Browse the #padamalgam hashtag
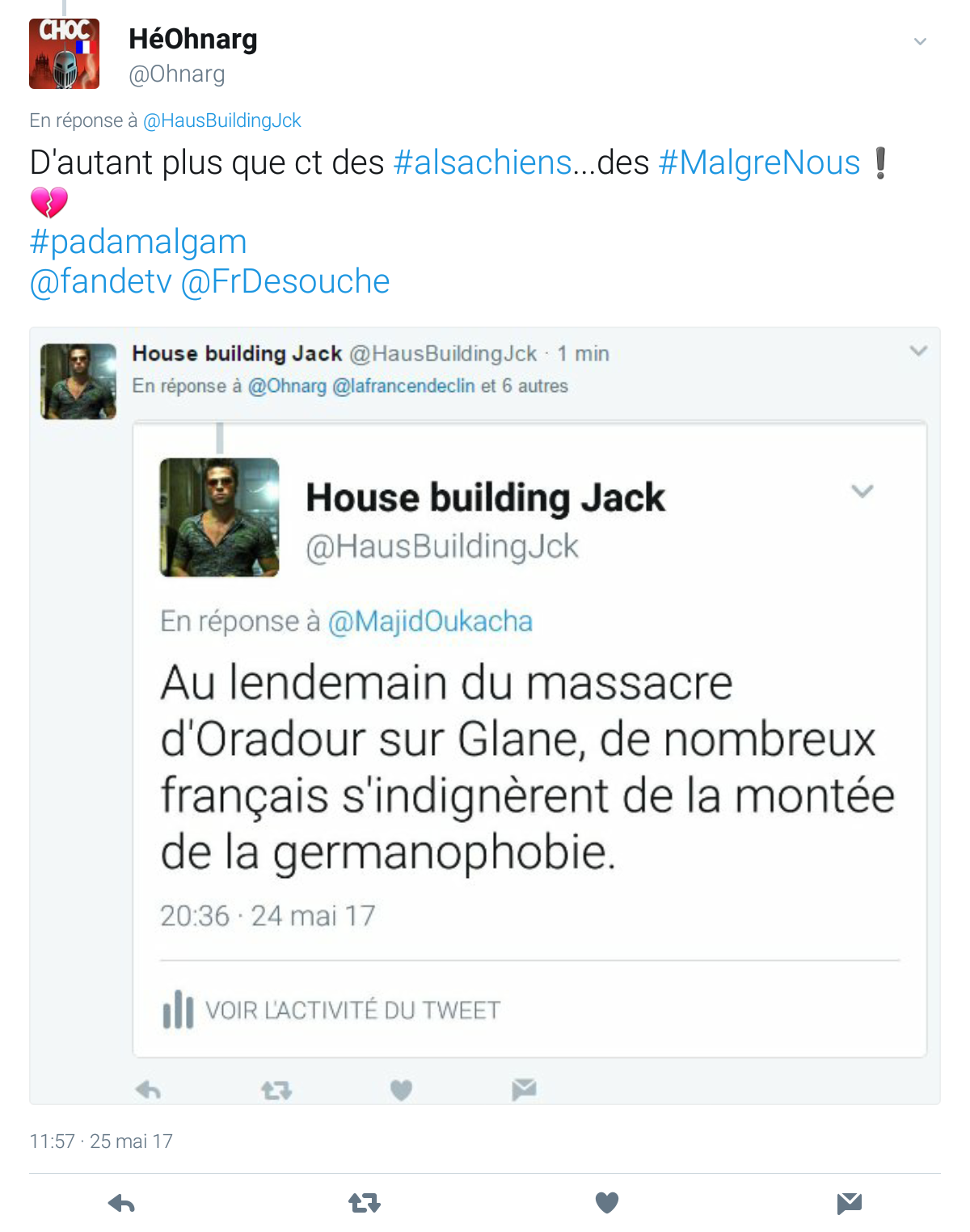Screen dimensions: 970x1232 tap(138, 242)
